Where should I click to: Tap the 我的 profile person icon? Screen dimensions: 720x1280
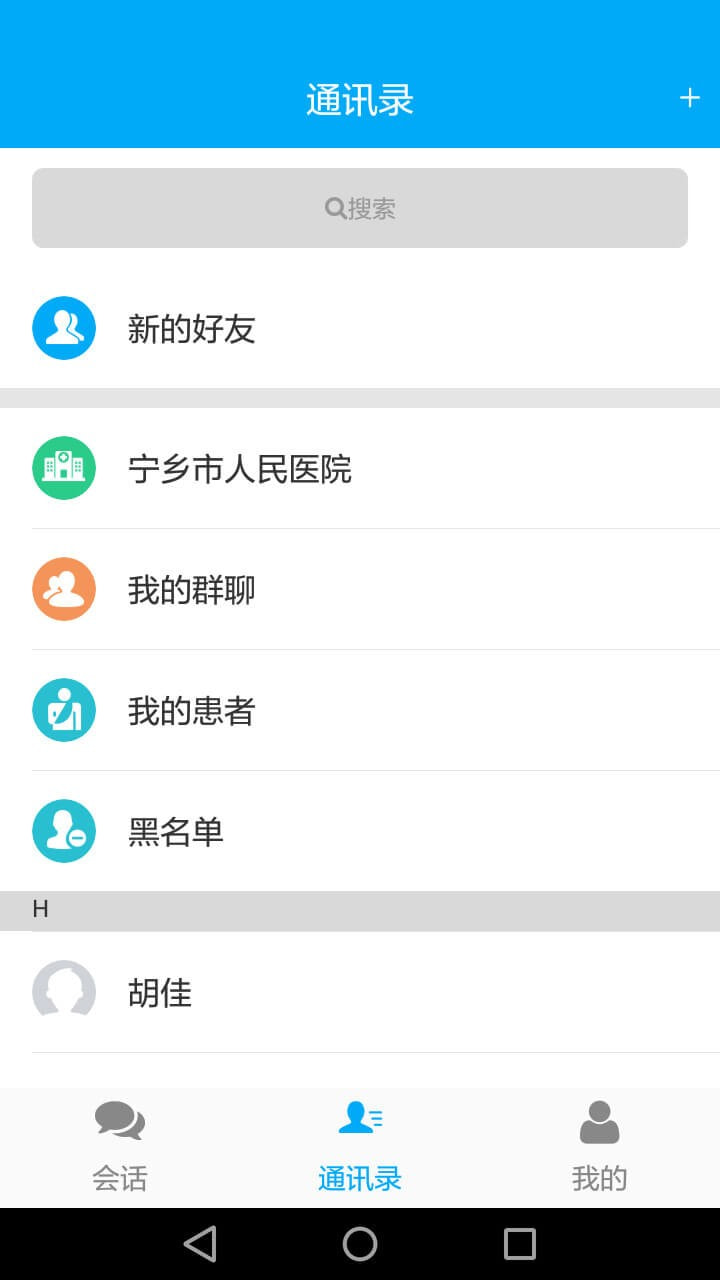[599, 1120]
